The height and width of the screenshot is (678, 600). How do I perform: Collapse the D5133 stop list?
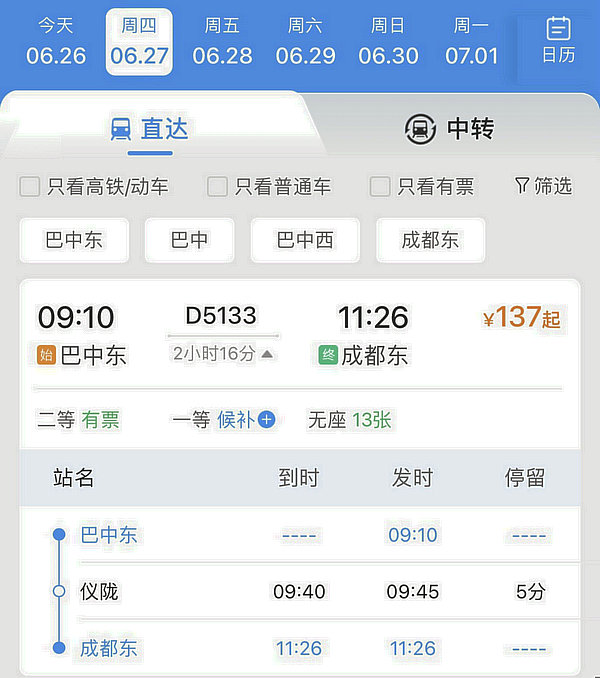(x=221, y=353)
